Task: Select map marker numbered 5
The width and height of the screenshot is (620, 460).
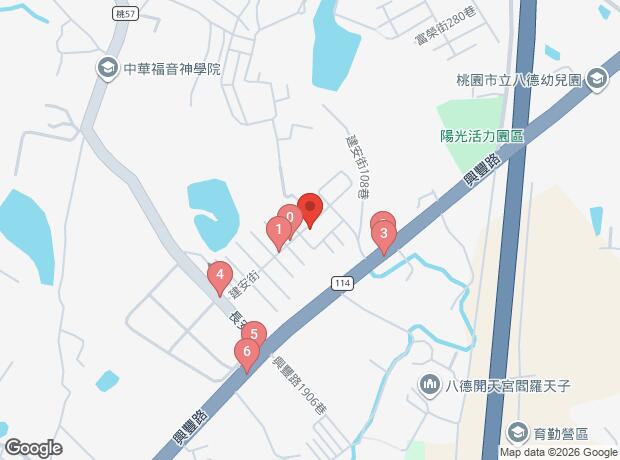Action: coord(254,335)
